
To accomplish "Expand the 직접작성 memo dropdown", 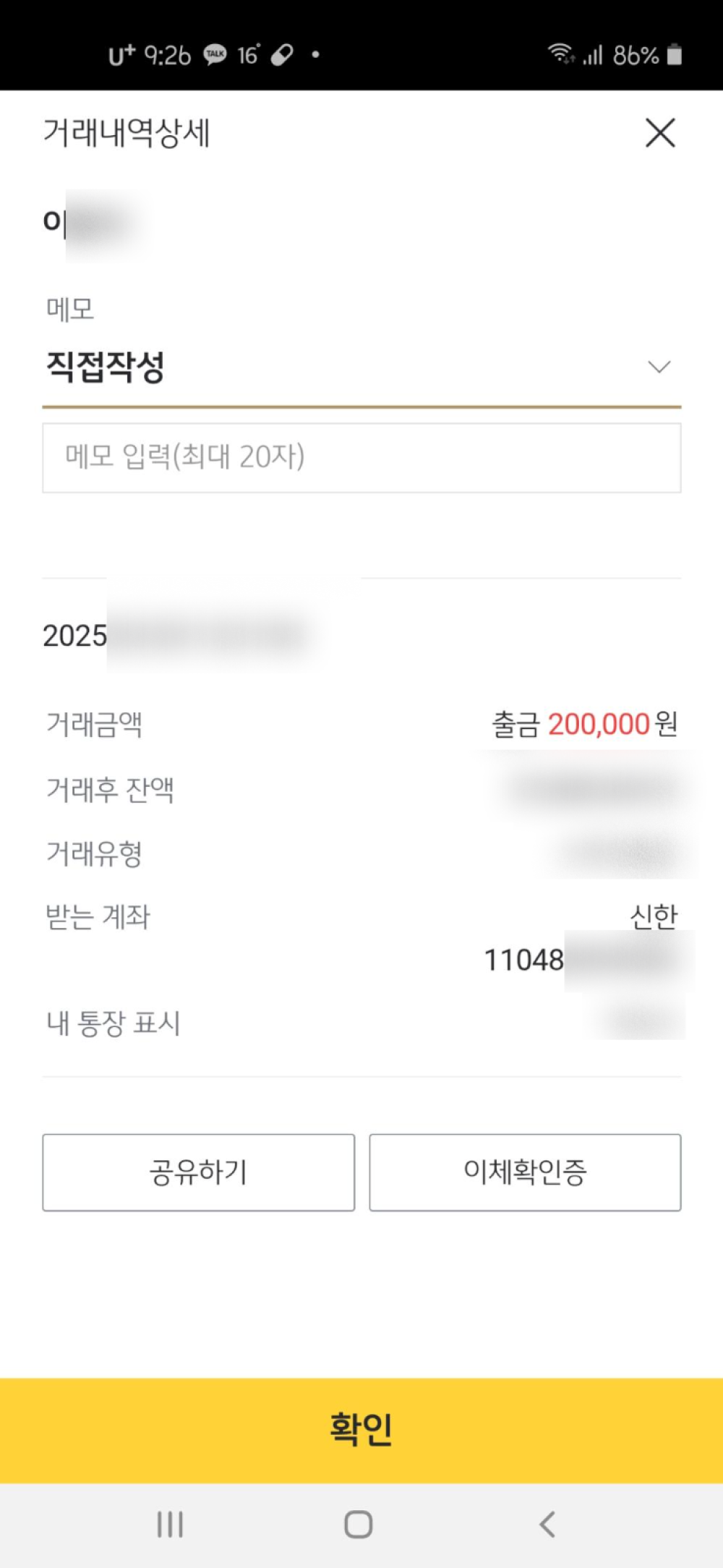I will coord(361,367).
